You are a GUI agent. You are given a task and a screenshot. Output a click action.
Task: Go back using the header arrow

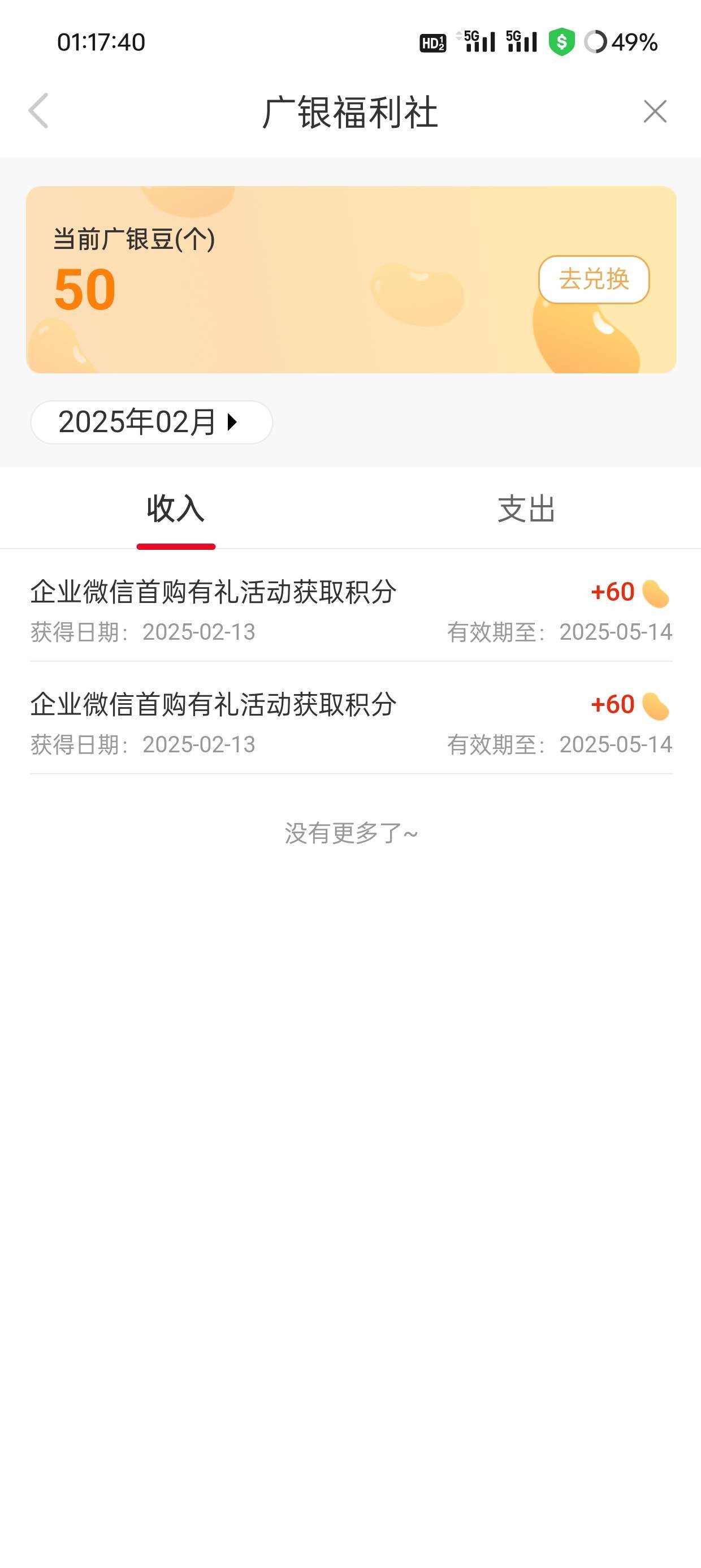tap(38, 111)
